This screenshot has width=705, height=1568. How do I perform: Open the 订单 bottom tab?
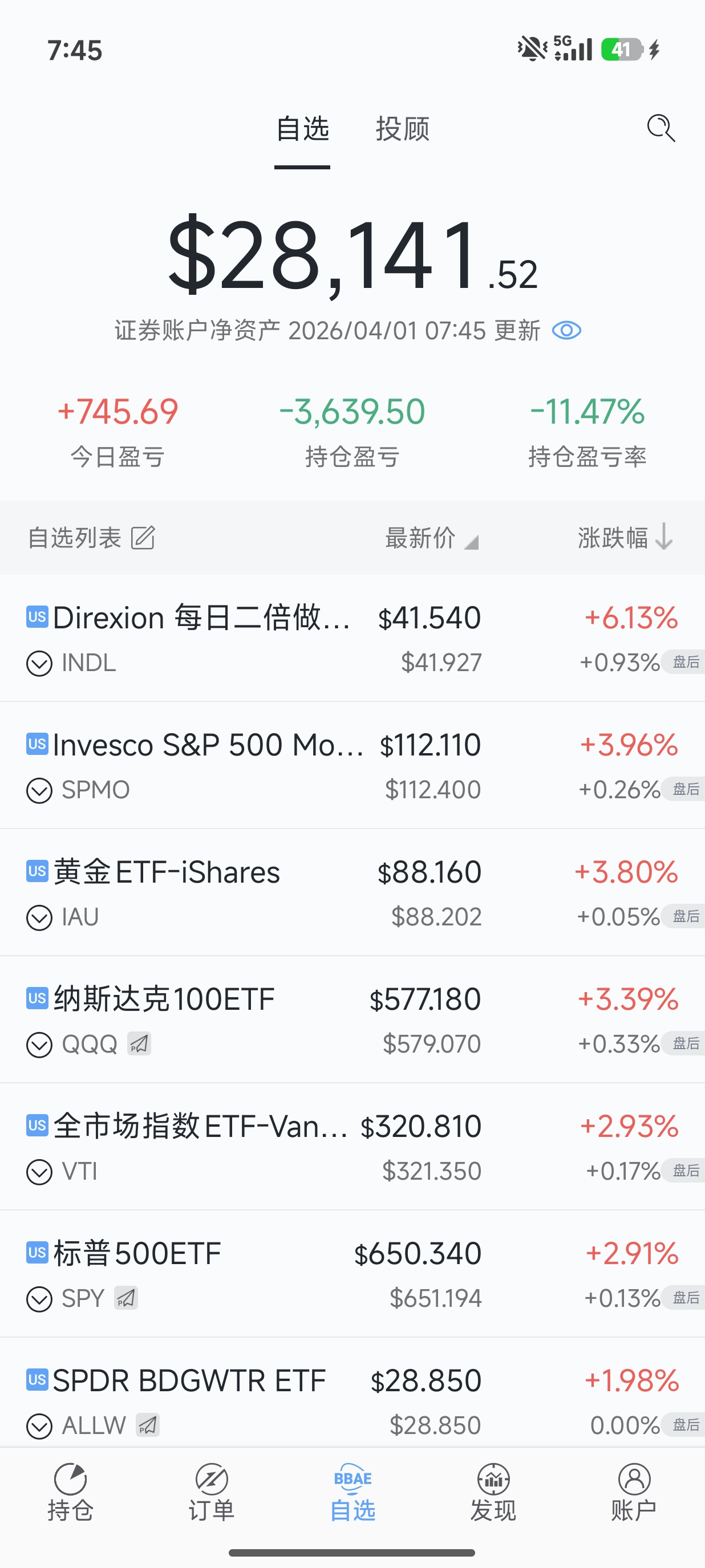pos(211,1492)
